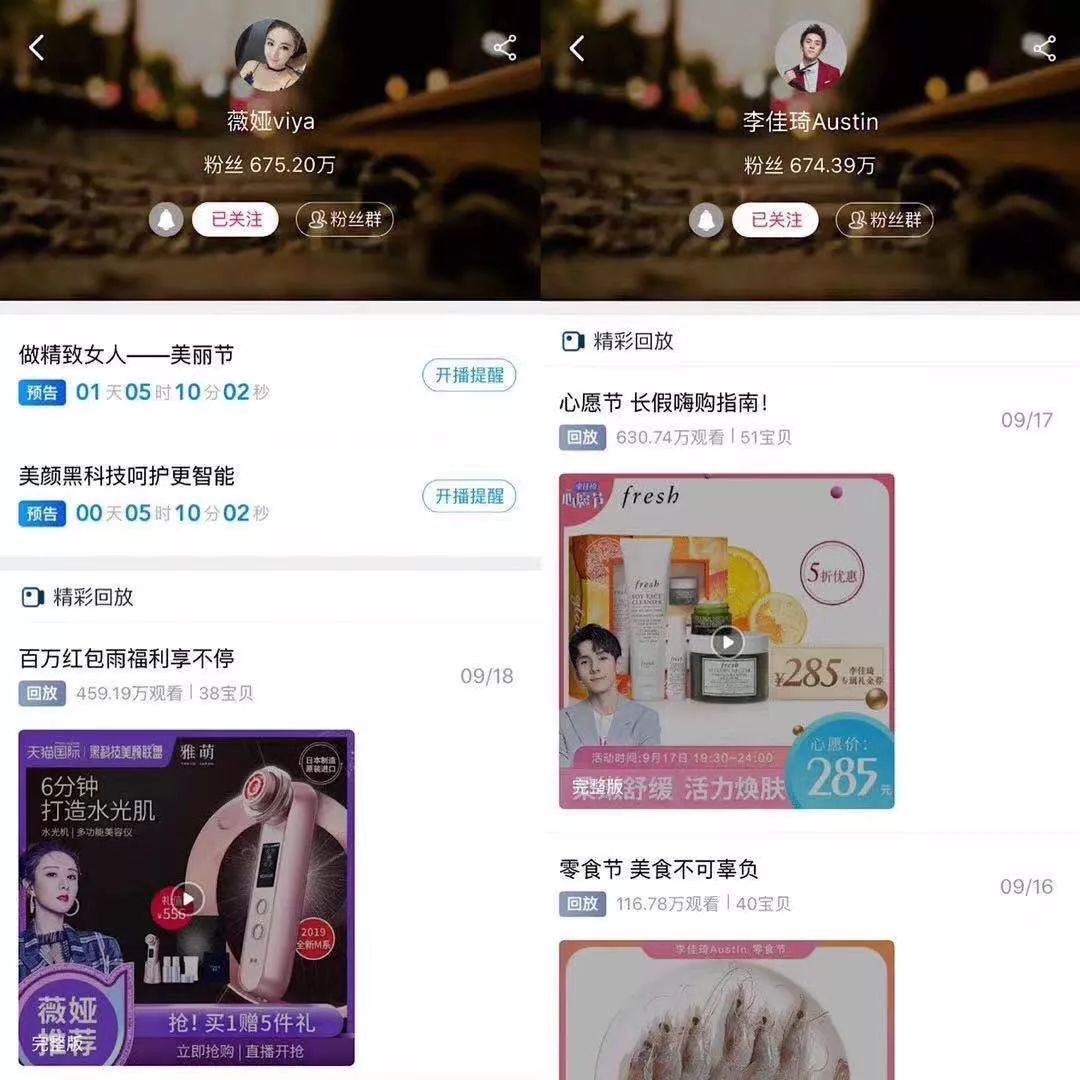1080x1080 pixels.
Task: Open the shrimp thumbnail under 零食节
Action: (727, 1010)
